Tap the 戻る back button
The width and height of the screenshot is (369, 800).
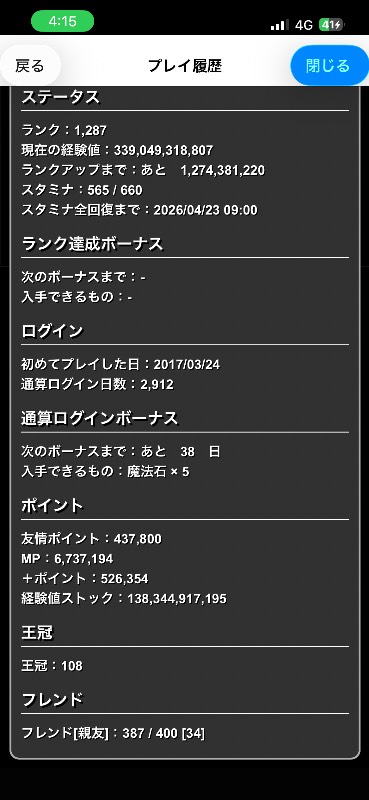point(30,66)
